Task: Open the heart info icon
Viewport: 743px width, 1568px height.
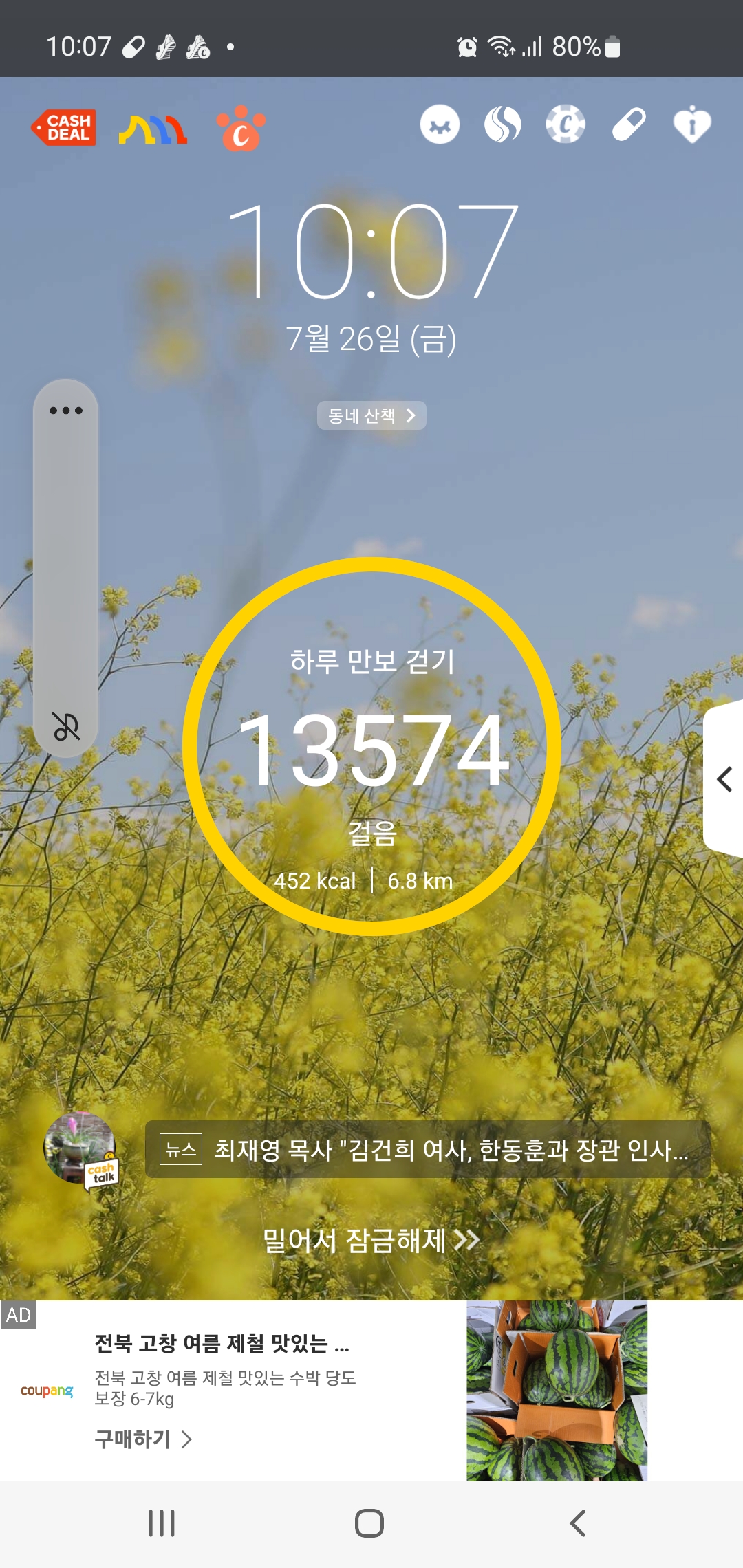Action: 692,124
